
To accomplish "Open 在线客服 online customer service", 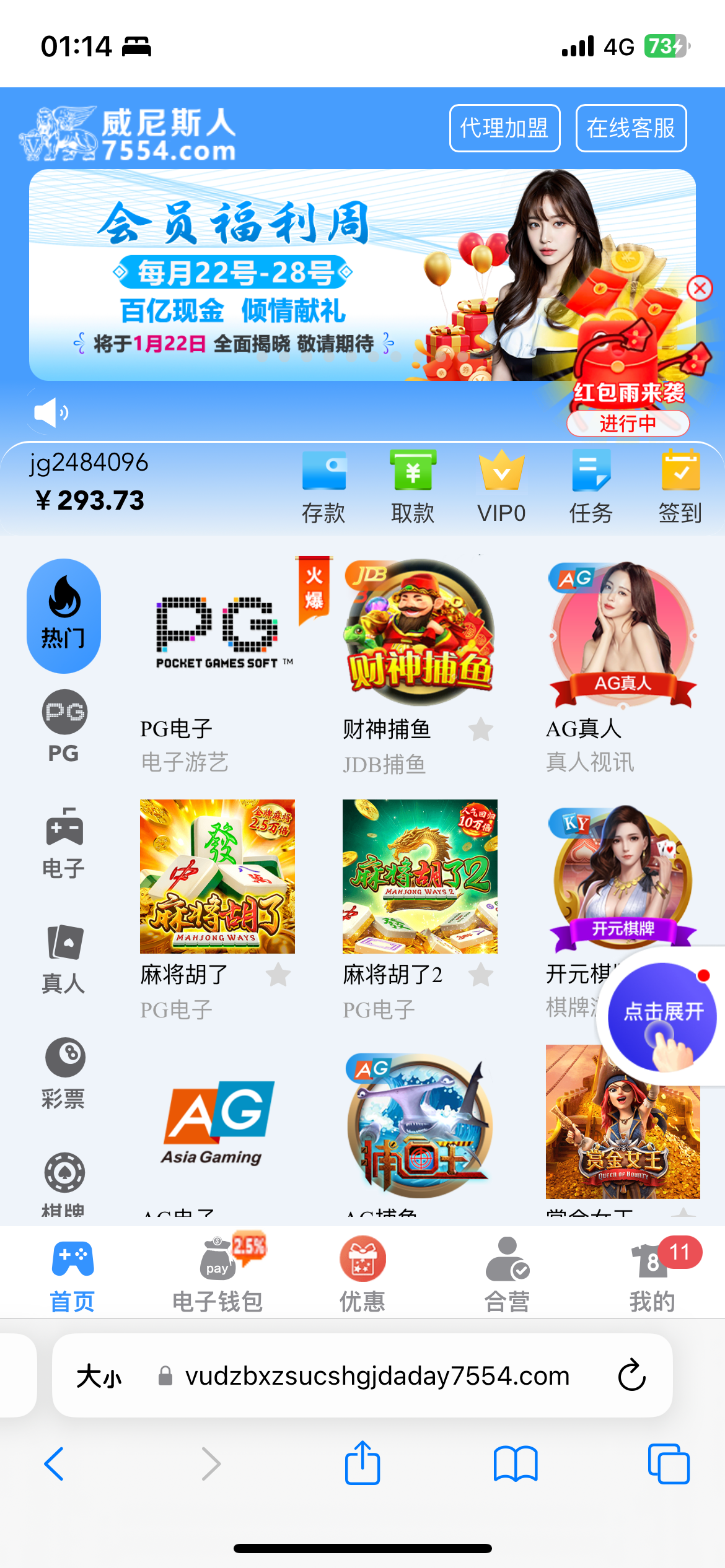I will pos(631,128).
